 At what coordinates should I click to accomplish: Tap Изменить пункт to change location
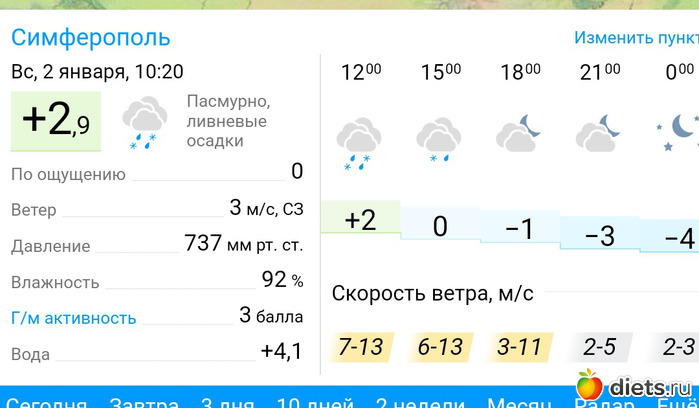click(x=635, y=38)
